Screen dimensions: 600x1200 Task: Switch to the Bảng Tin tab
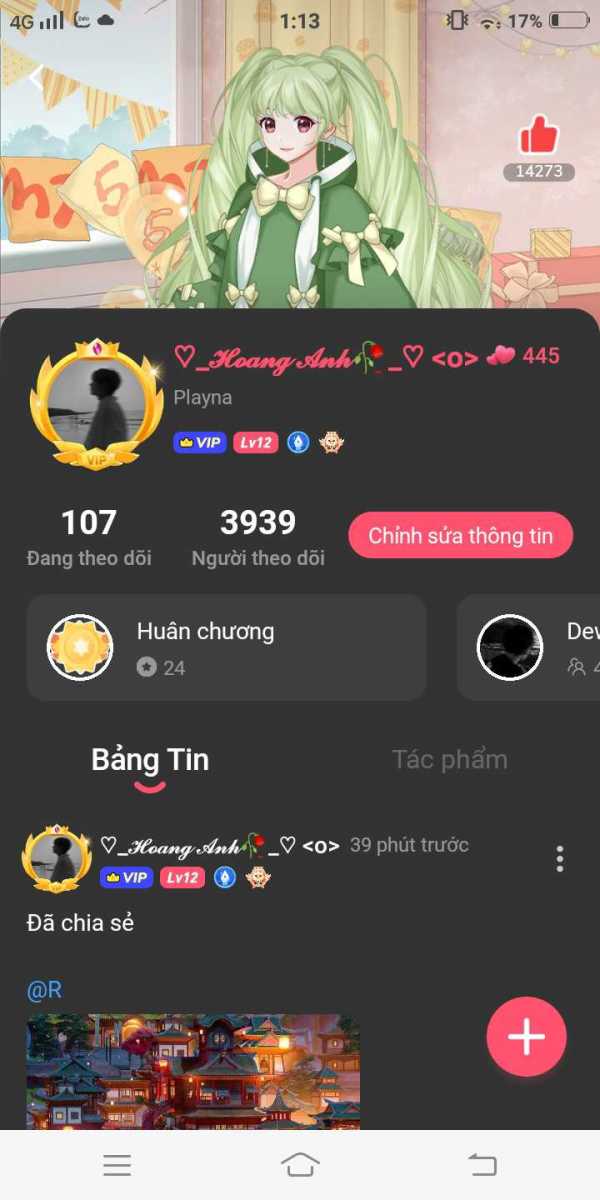pyautogui.click(x=150, y=760)
